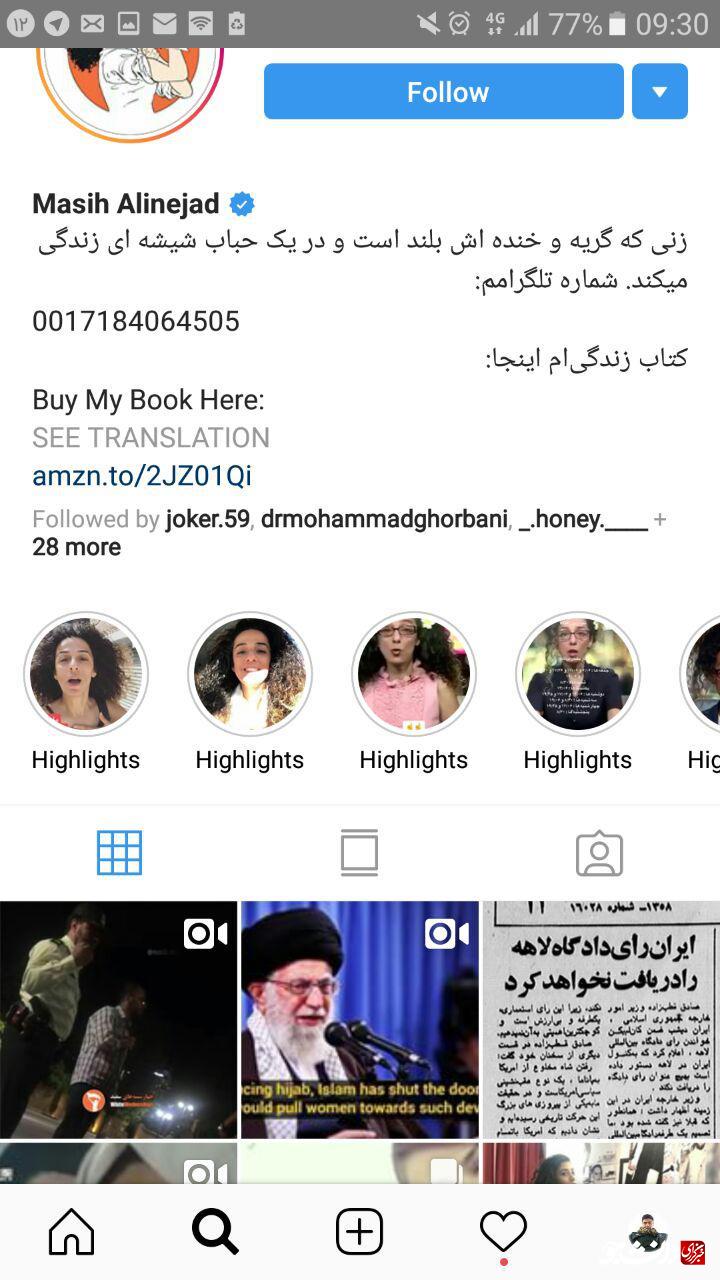Open the first Highlights story circle
Screen dimensions: 720x1280
(x=86, y=673)
